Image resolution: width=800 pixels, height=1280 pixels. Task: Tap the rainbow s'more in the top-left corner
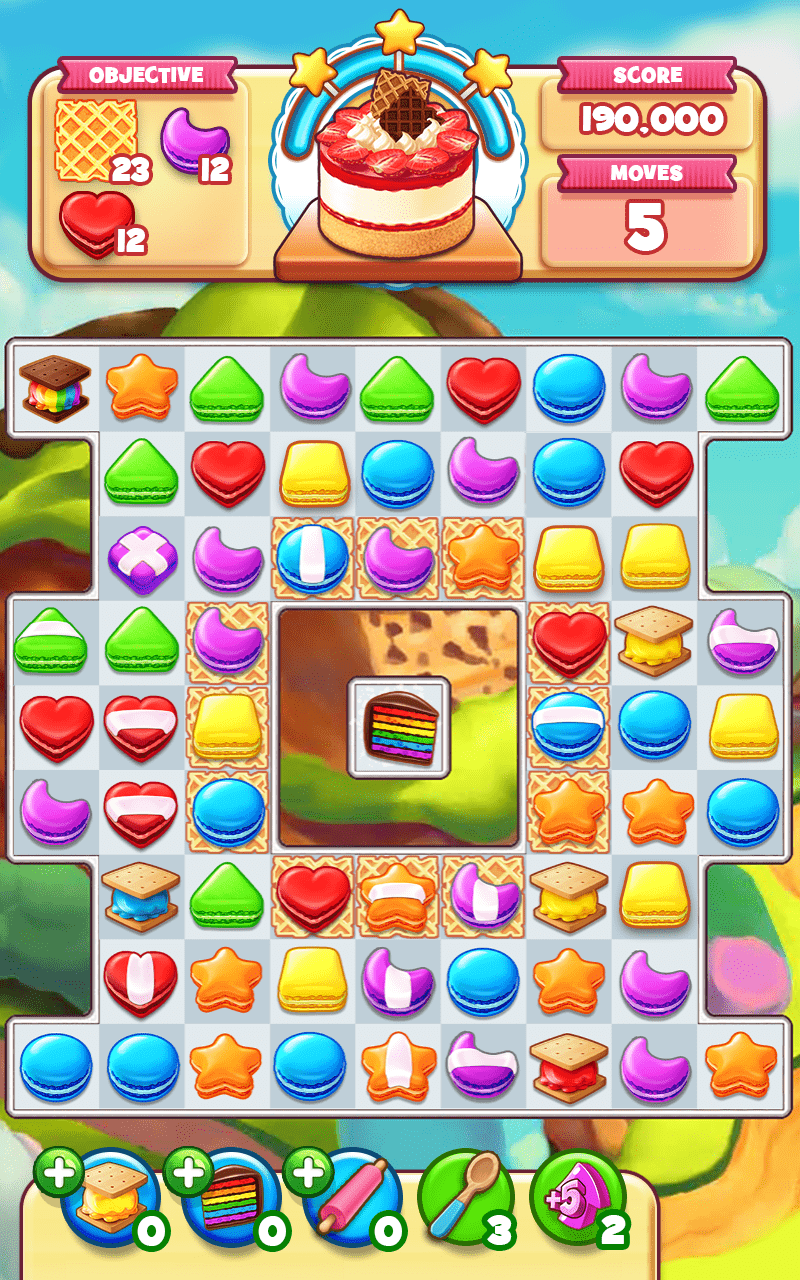coord(55,388)
